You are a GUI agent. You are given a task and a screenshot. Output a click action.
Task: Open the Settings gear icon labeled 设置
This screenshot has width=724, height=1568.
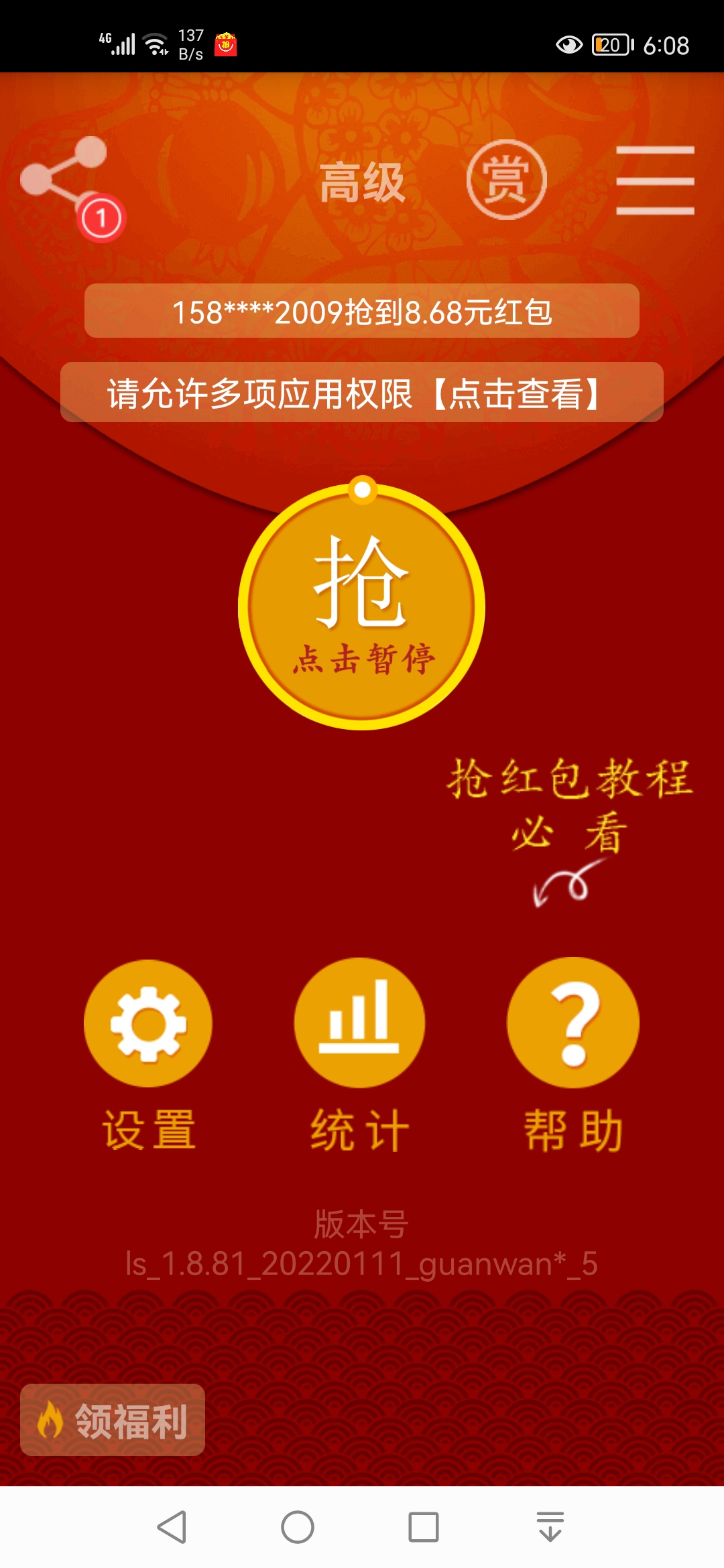[147, 1023]
